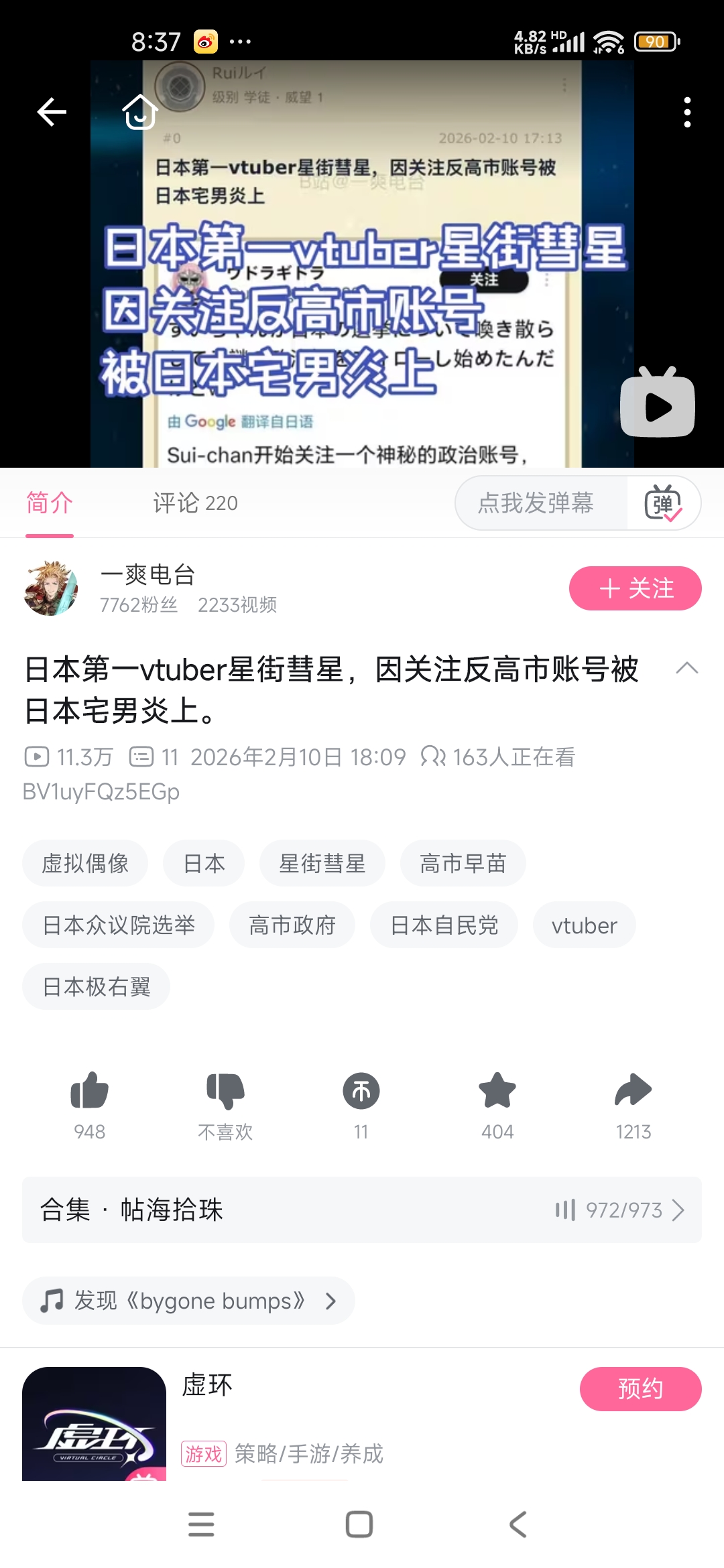This screenshot has height=1568, width=724.
Task: Open the three-dot overflow menu
Action: pos(686,111)
